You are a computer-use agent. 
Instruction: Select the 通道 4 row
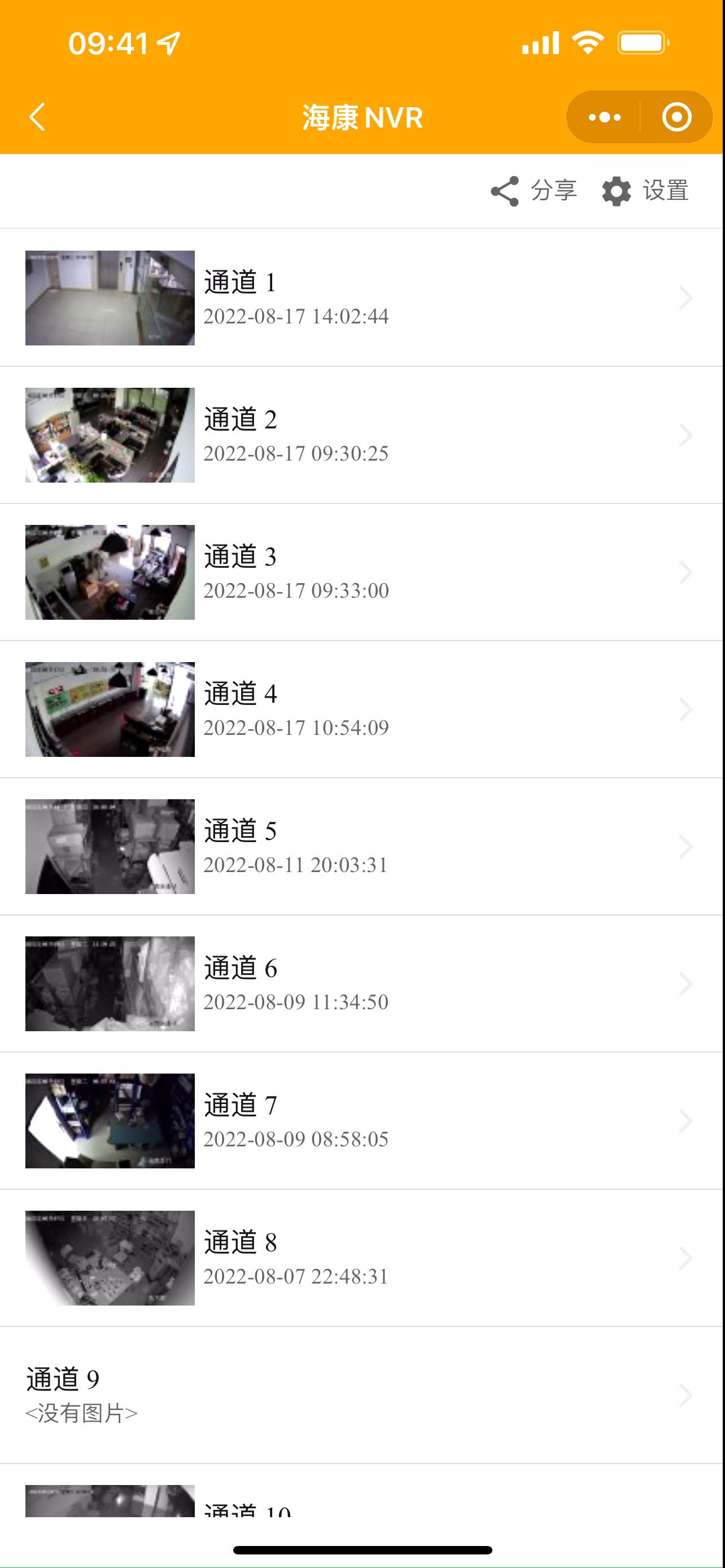point(361,709)
